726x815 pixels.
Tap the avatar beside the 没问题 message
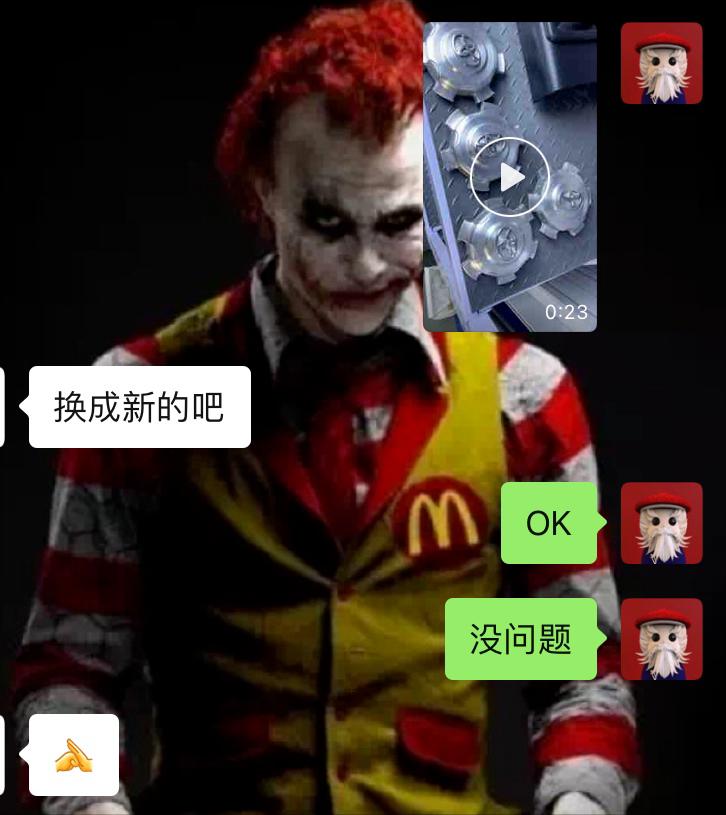[x=661, y=639]
